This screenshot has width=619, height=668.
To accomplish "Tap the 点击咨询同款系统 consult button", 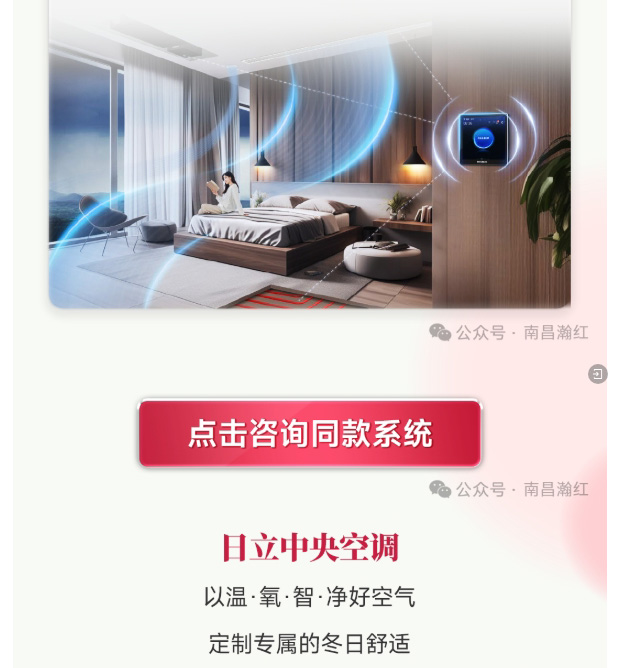I will coord(310,433).
